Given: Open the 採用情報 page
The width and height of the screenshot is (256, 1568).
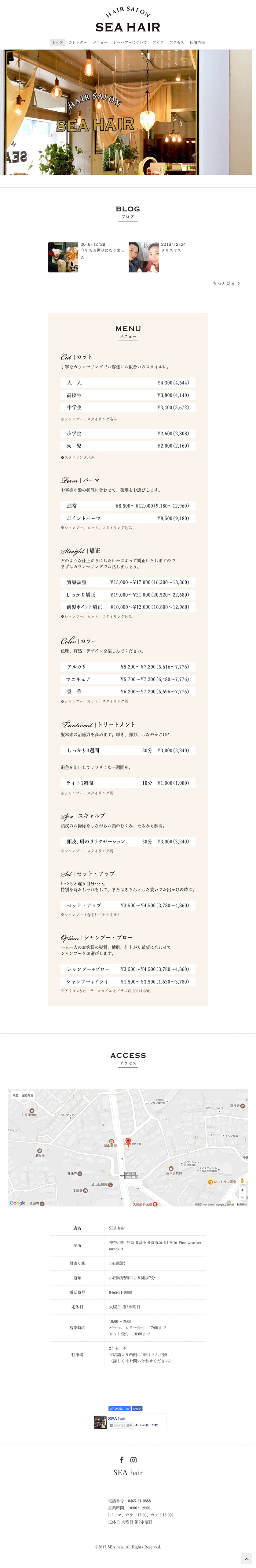Looking at the screenshot, I should (197, 43).
